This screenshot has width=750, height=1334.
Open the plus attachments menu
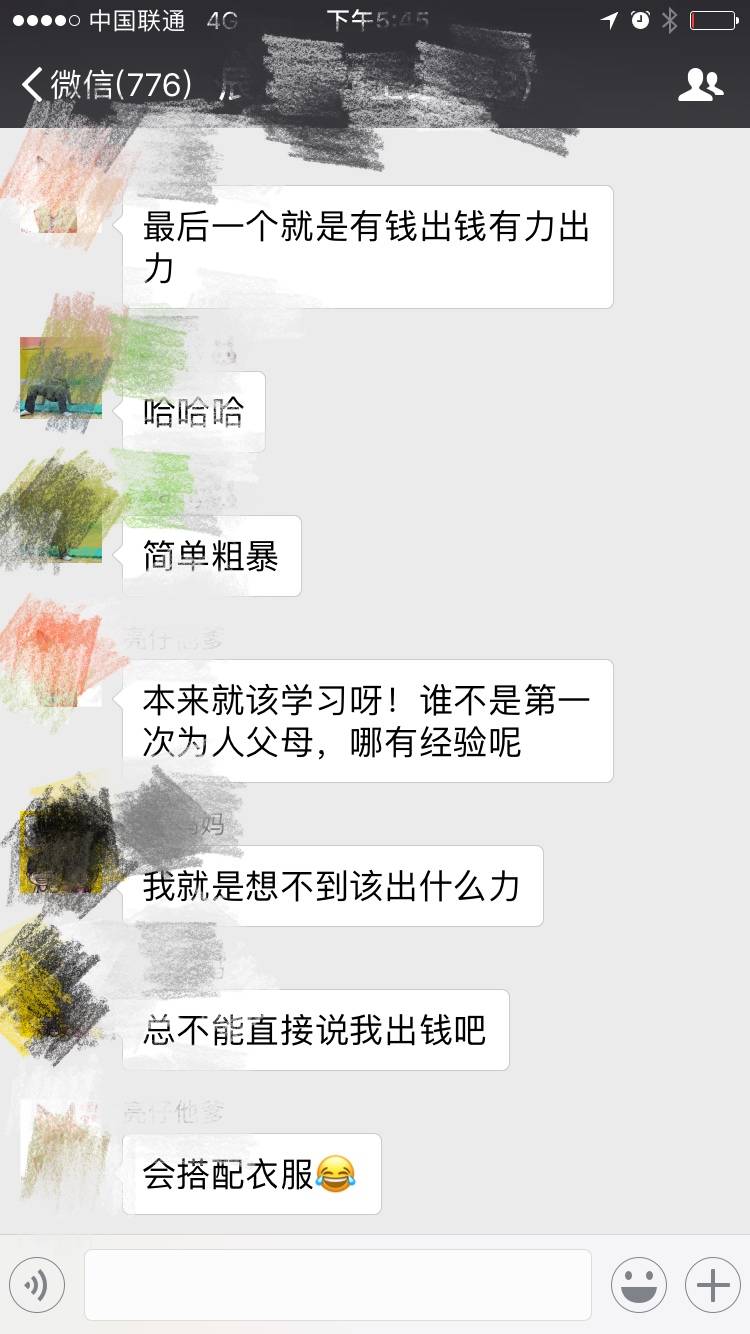pos(712,1285)
